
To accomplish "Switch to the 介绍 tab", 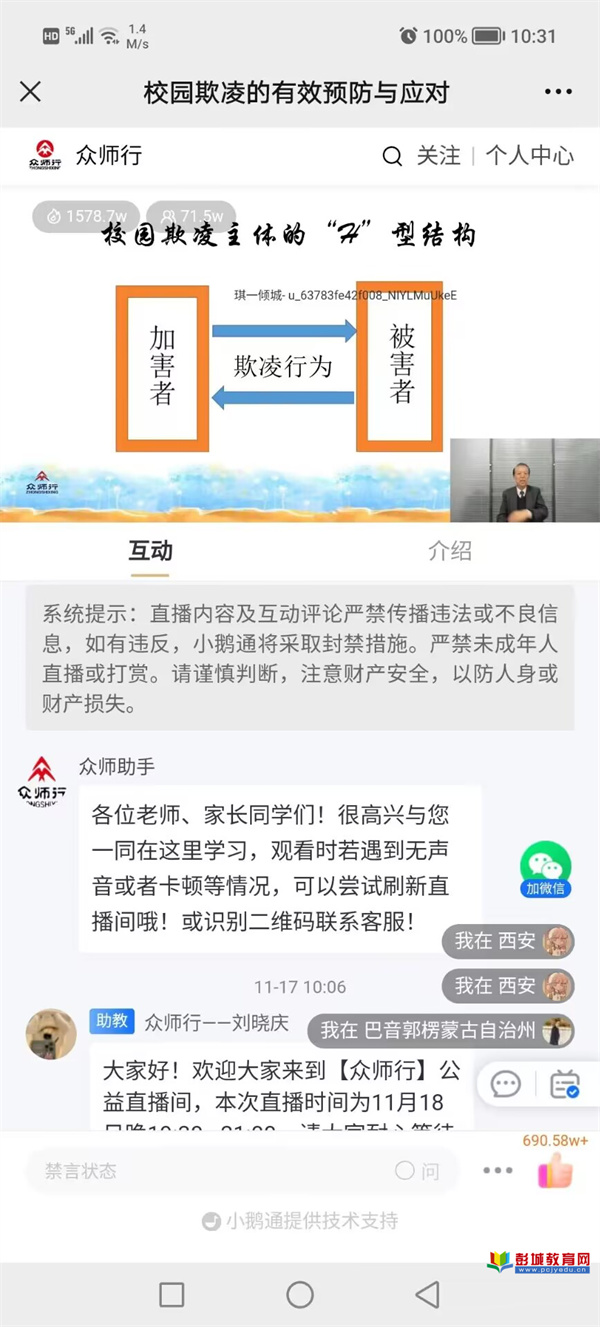I will [x=449, y=551].
